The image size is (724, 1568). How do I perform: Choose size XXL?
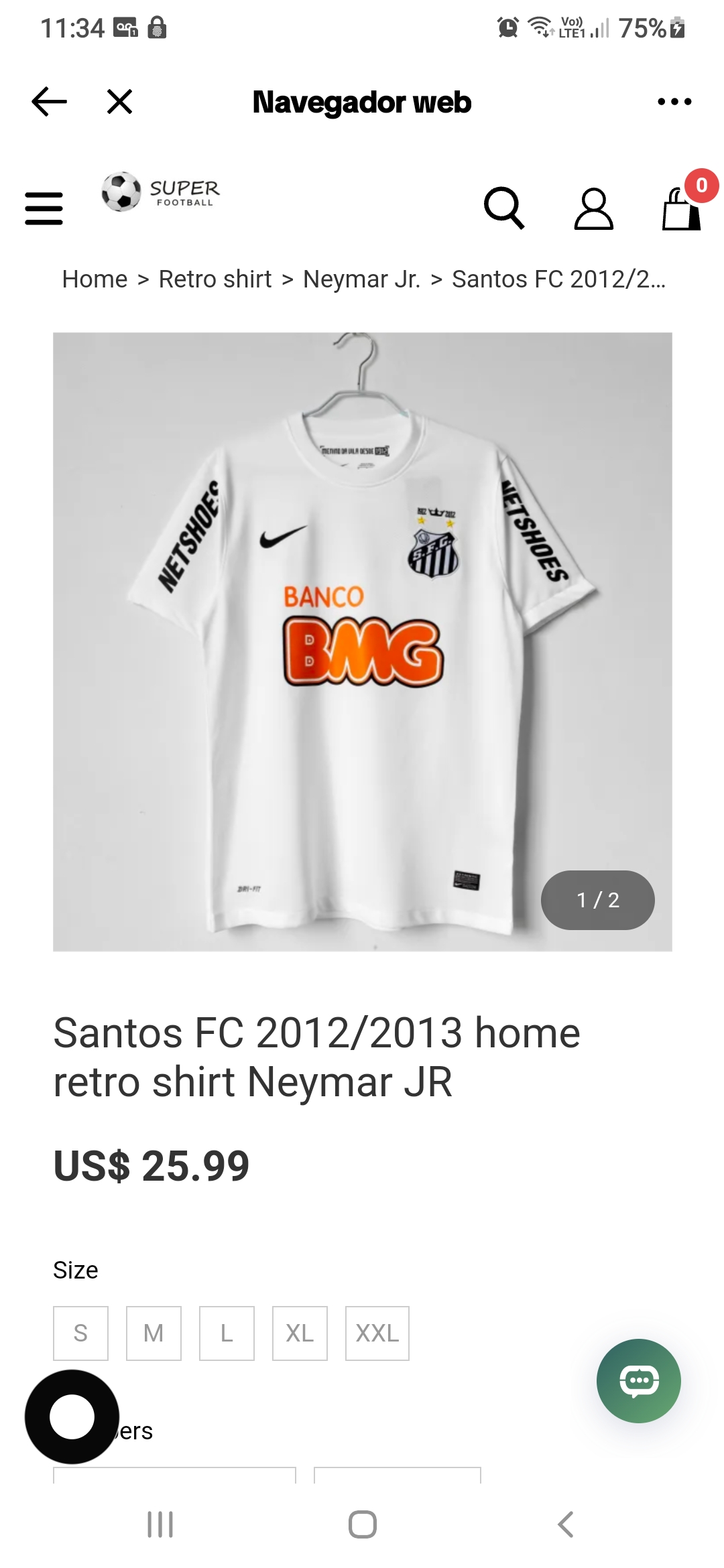(x=377, y=1333)
